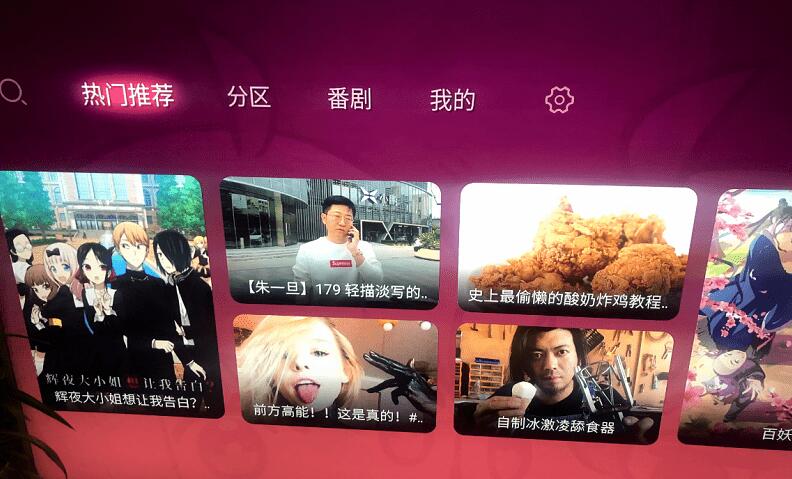Open the 辉夜大小姐想让我告白 video
The width and height of the screenshot is (792, 479).
105,295
